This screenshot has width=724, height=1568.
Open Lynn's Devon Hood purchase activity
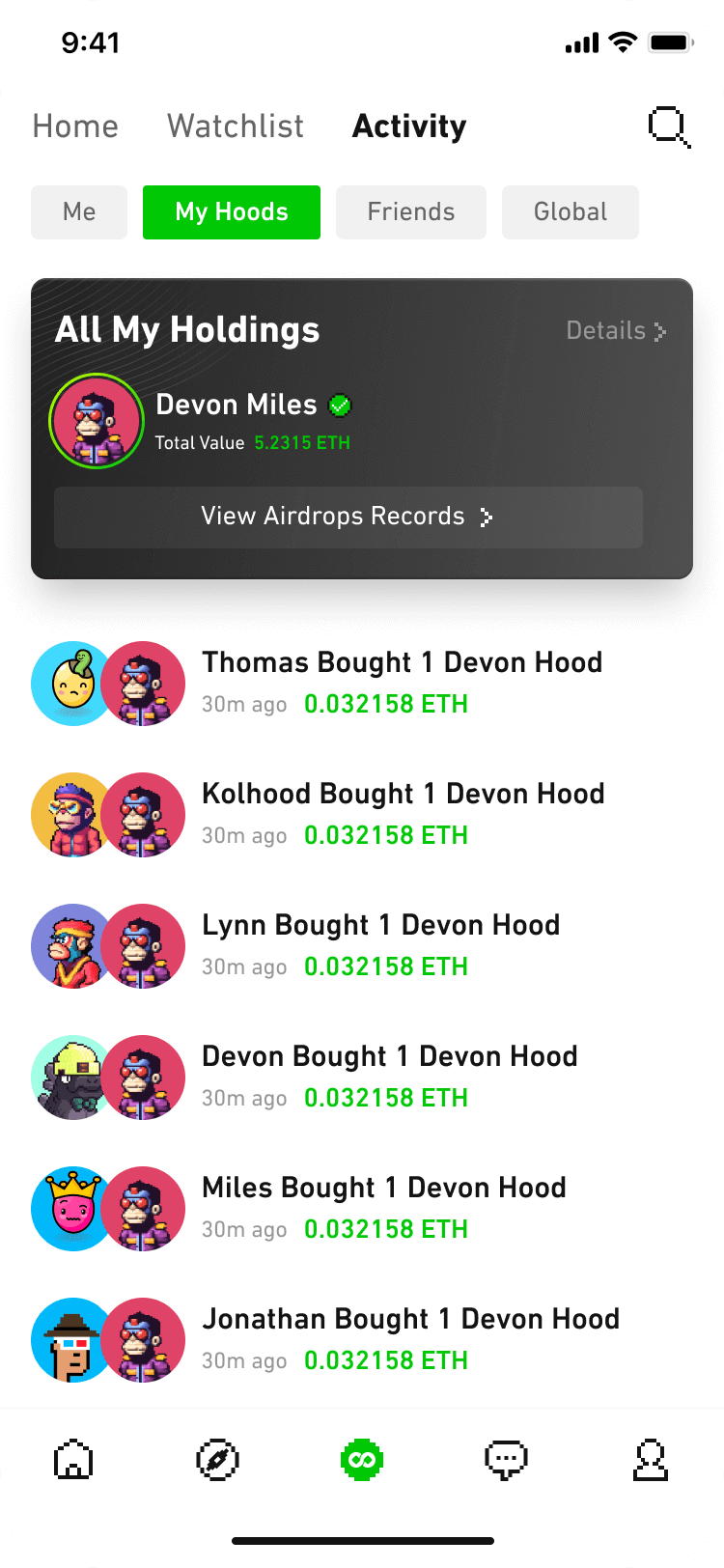click(x=380, y=944)
